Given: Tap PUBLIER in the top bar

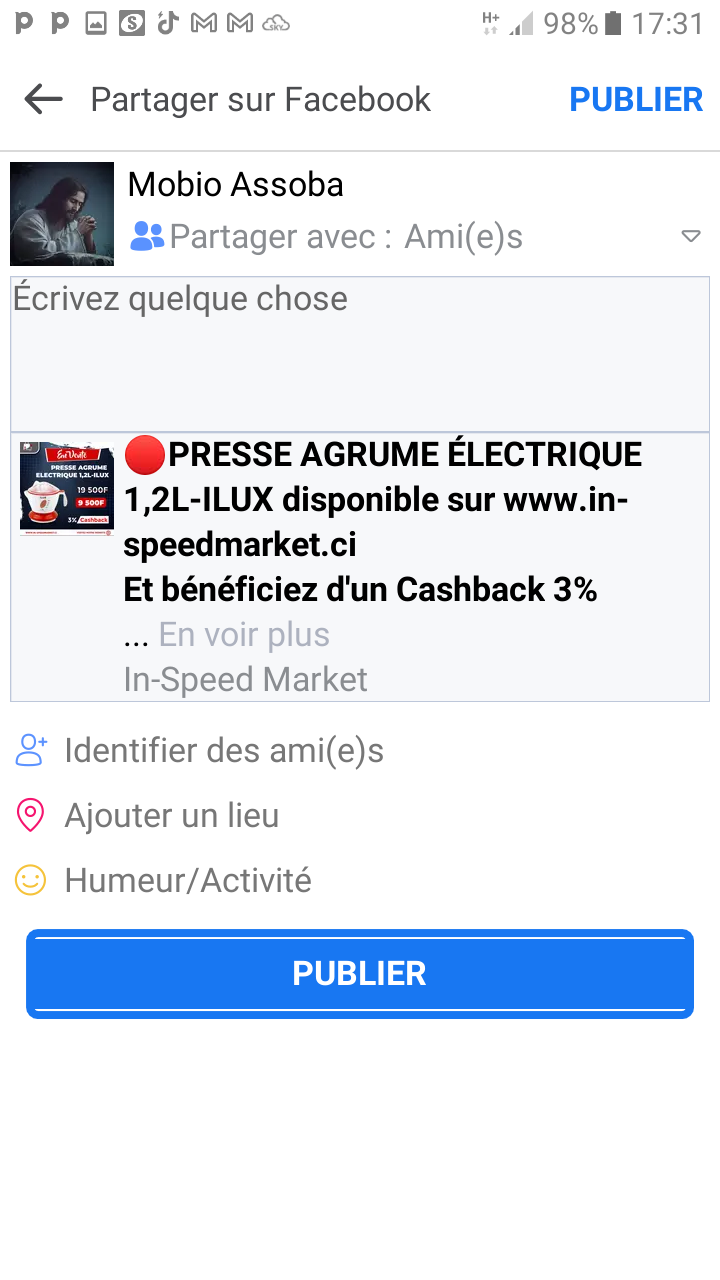Looking at the screenshot, I should coord(636,99).
